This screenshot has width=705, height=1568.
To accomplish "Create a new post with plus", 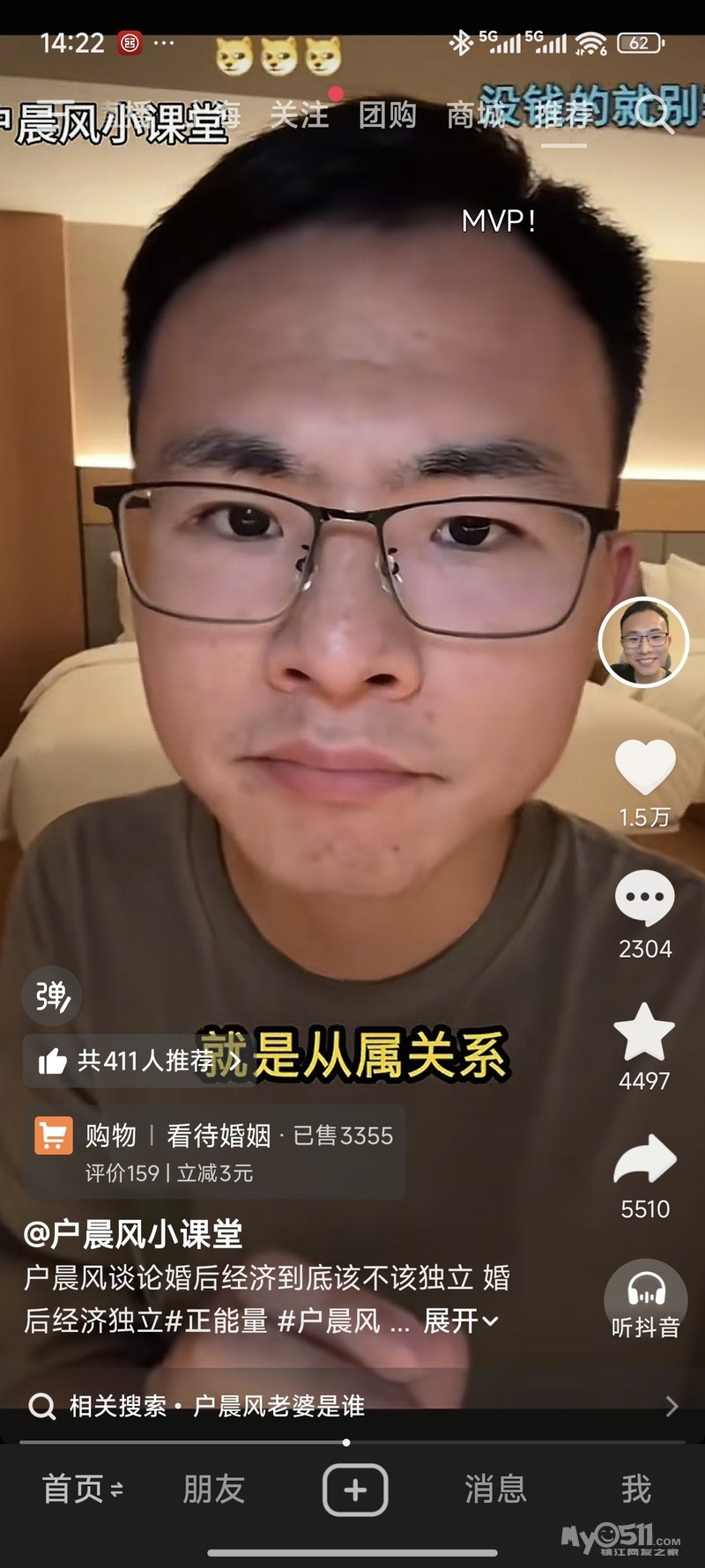I will pos(355,1490).
